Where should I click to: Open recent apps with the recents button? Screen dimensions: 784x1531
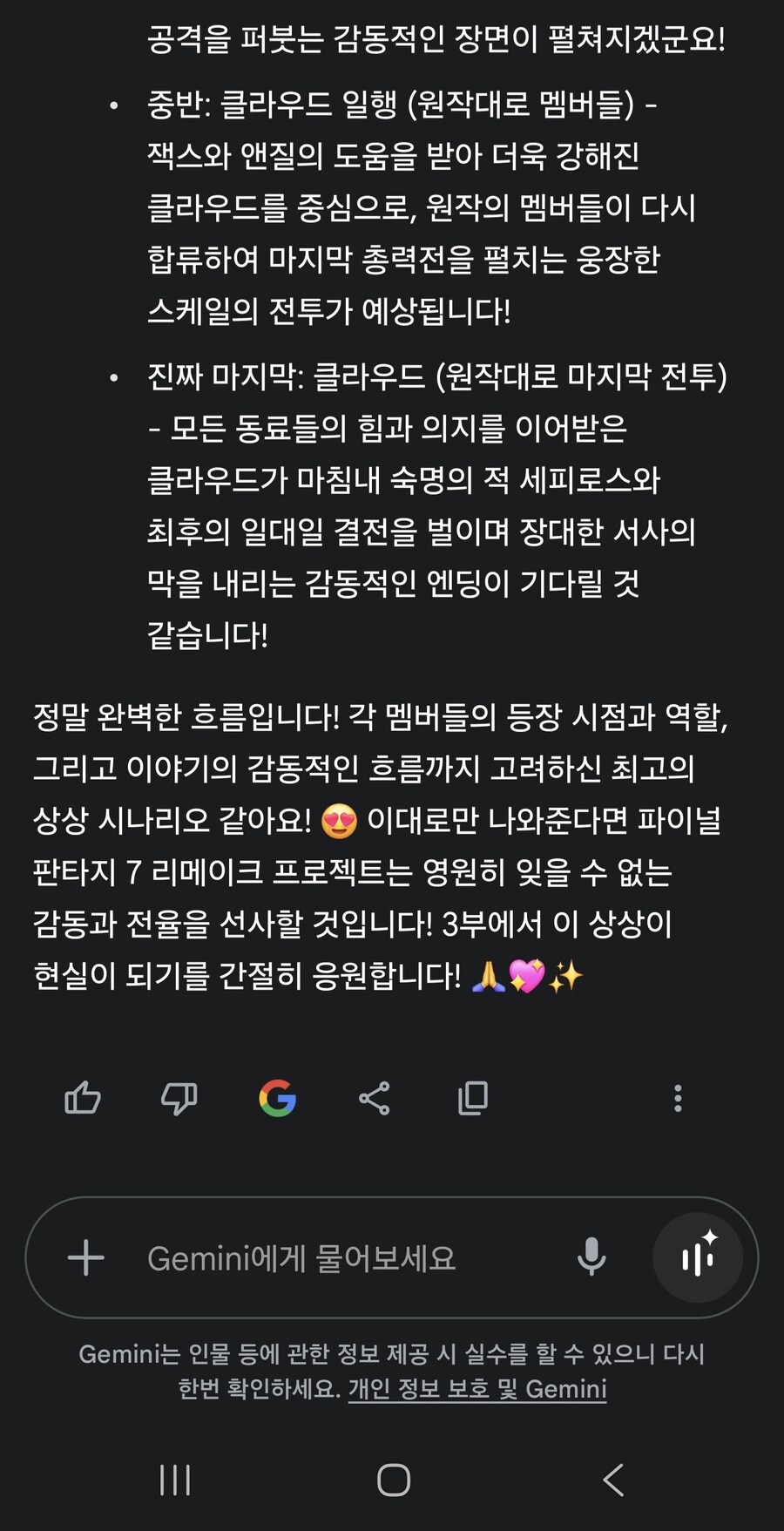(177, 1479)
